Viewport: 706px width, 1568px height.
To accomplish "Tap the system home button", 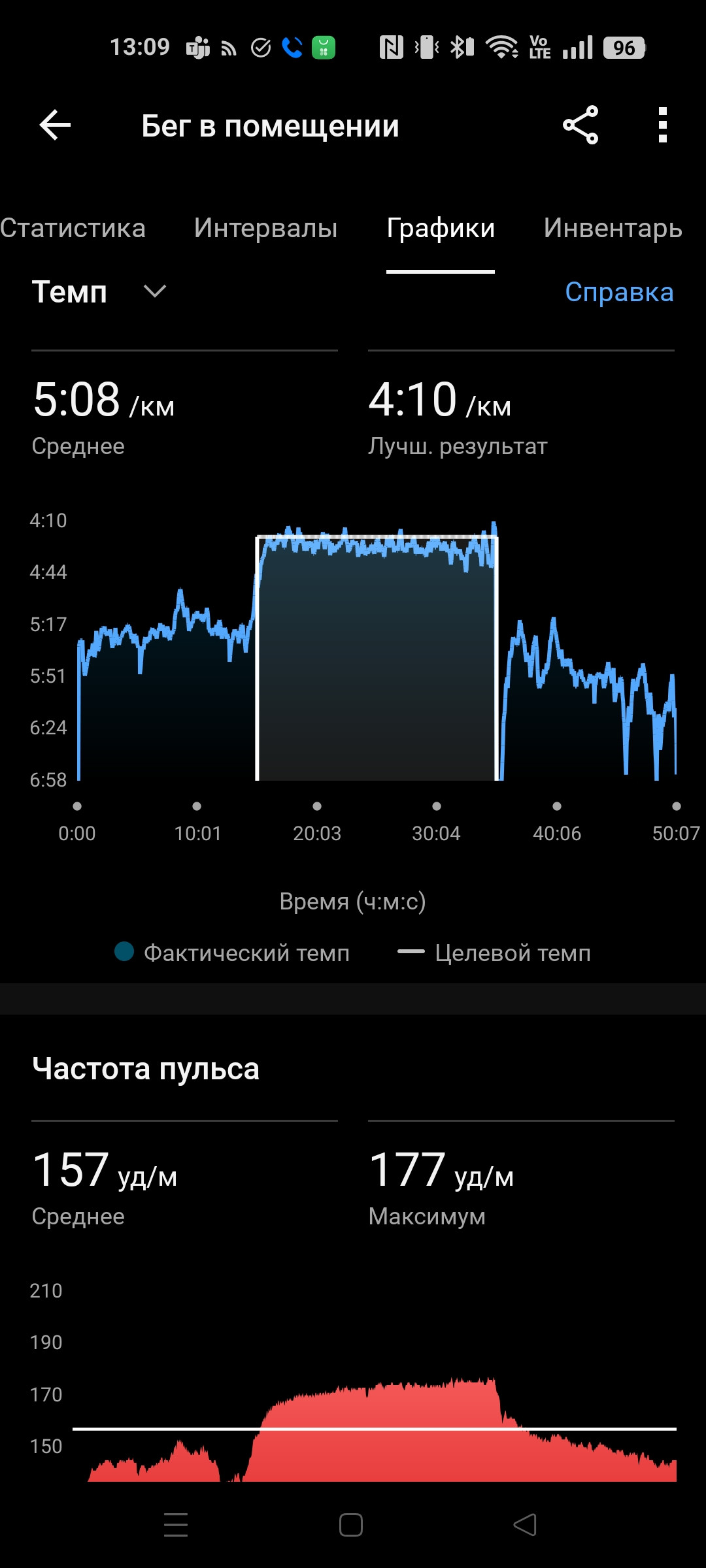I will pyautogui.click(x=351, y=1525).
